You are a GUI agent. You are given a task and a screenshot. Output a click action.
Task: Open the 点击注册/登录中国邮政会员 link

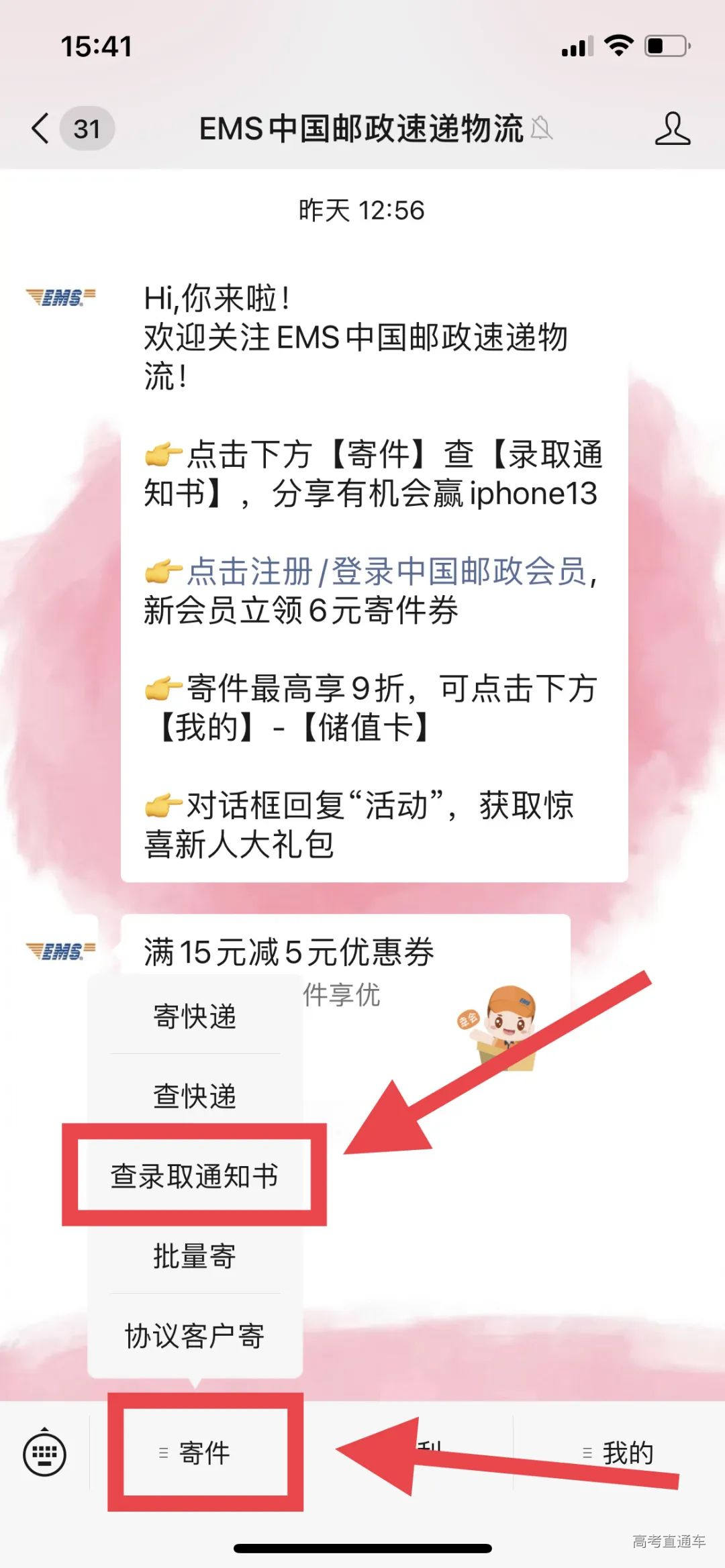click(387, 572)
